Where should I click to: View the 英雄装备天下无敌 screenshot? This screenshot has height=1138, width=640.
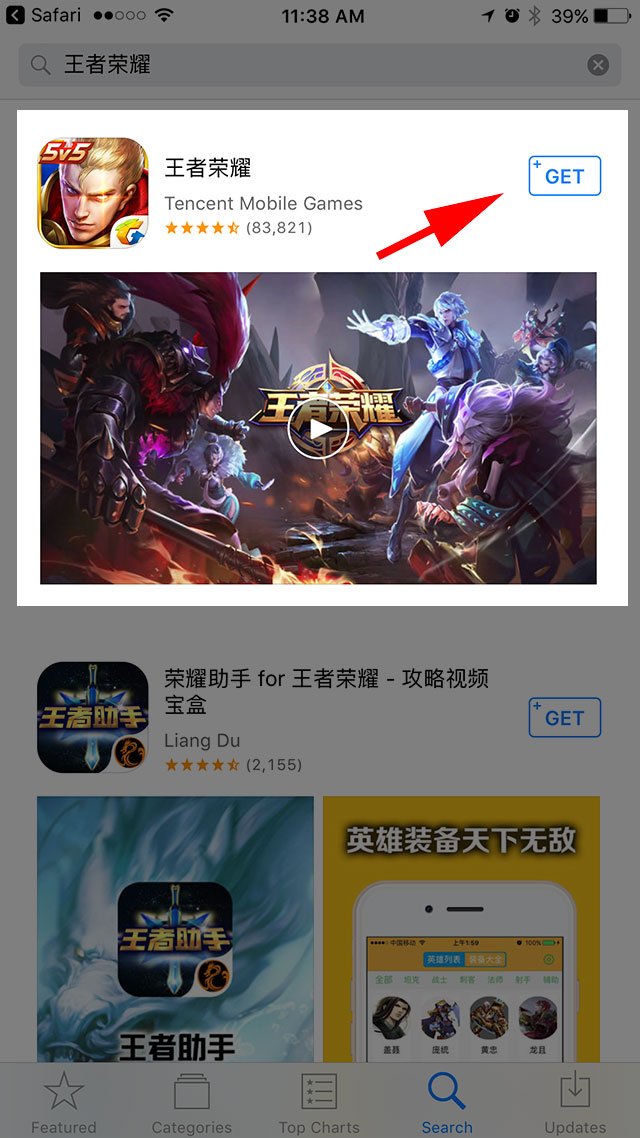tap(461, 928)
